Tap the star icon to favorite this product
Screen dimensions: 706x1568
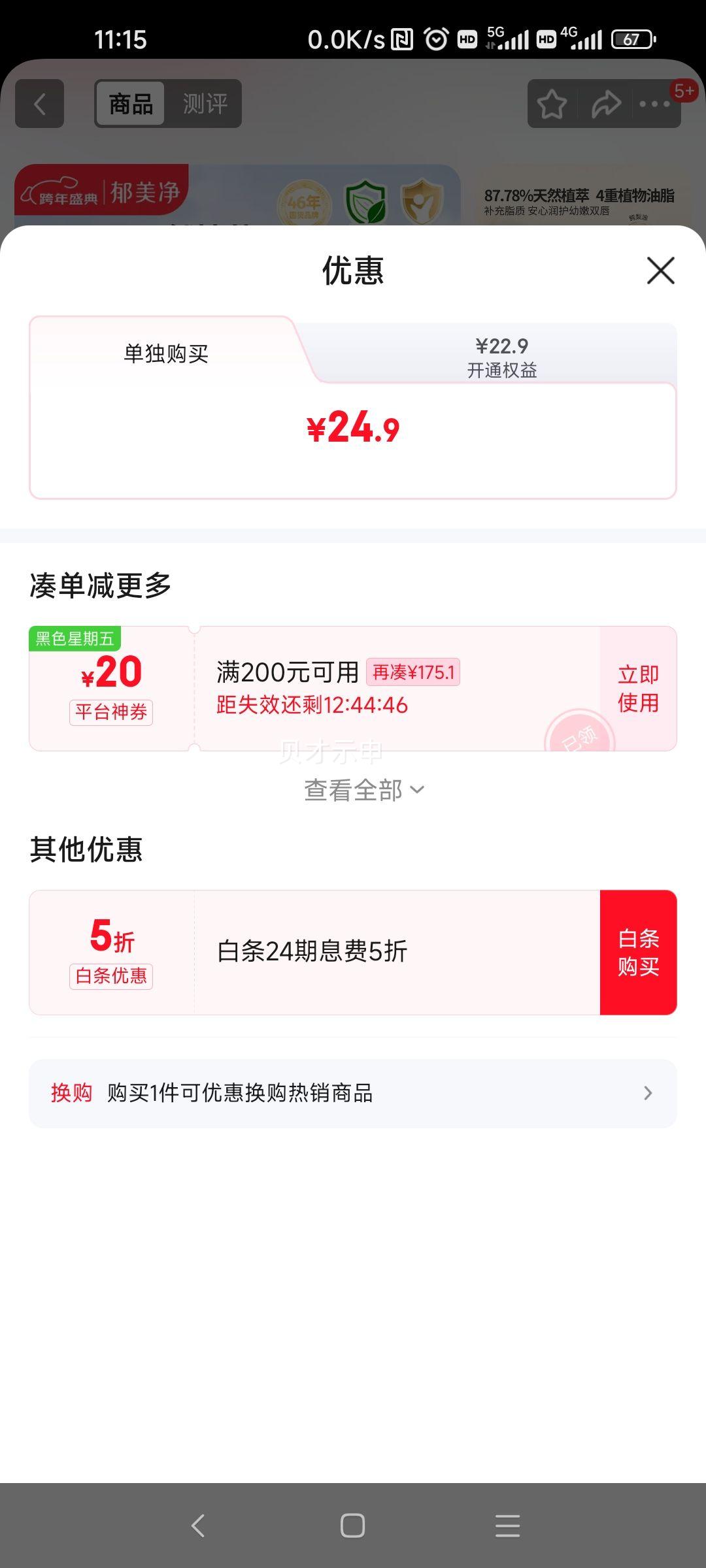(551, 103)
